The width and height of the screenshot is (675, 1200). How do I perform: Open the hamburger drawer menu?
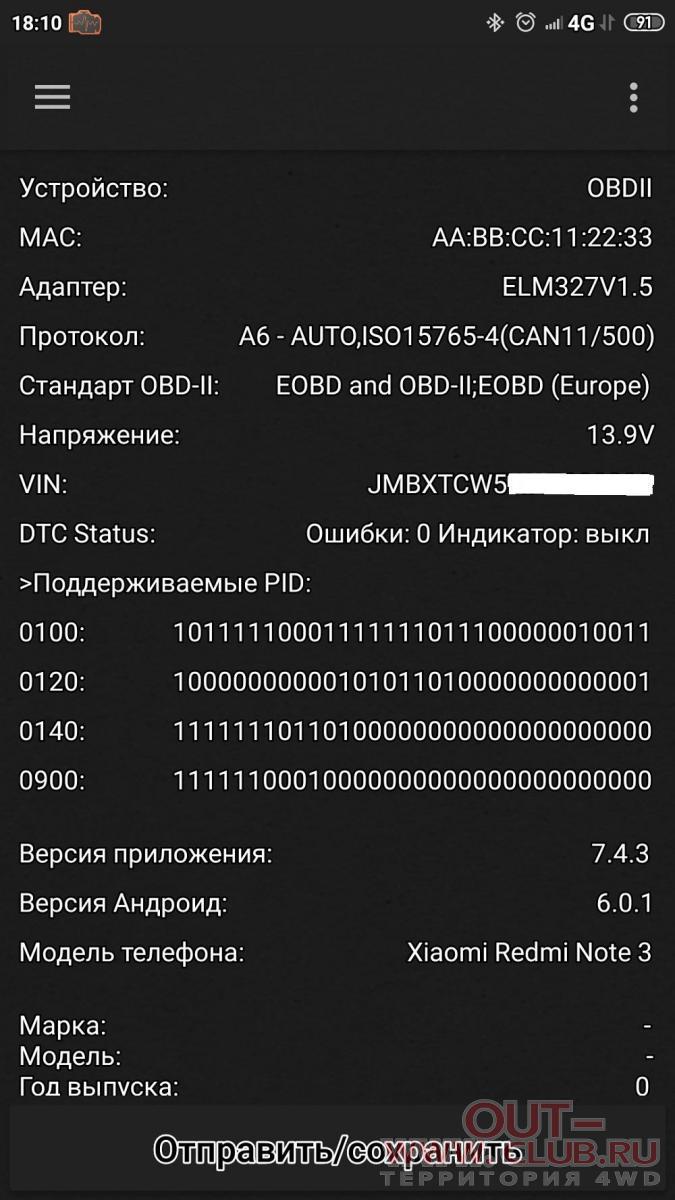pos(52,97)
